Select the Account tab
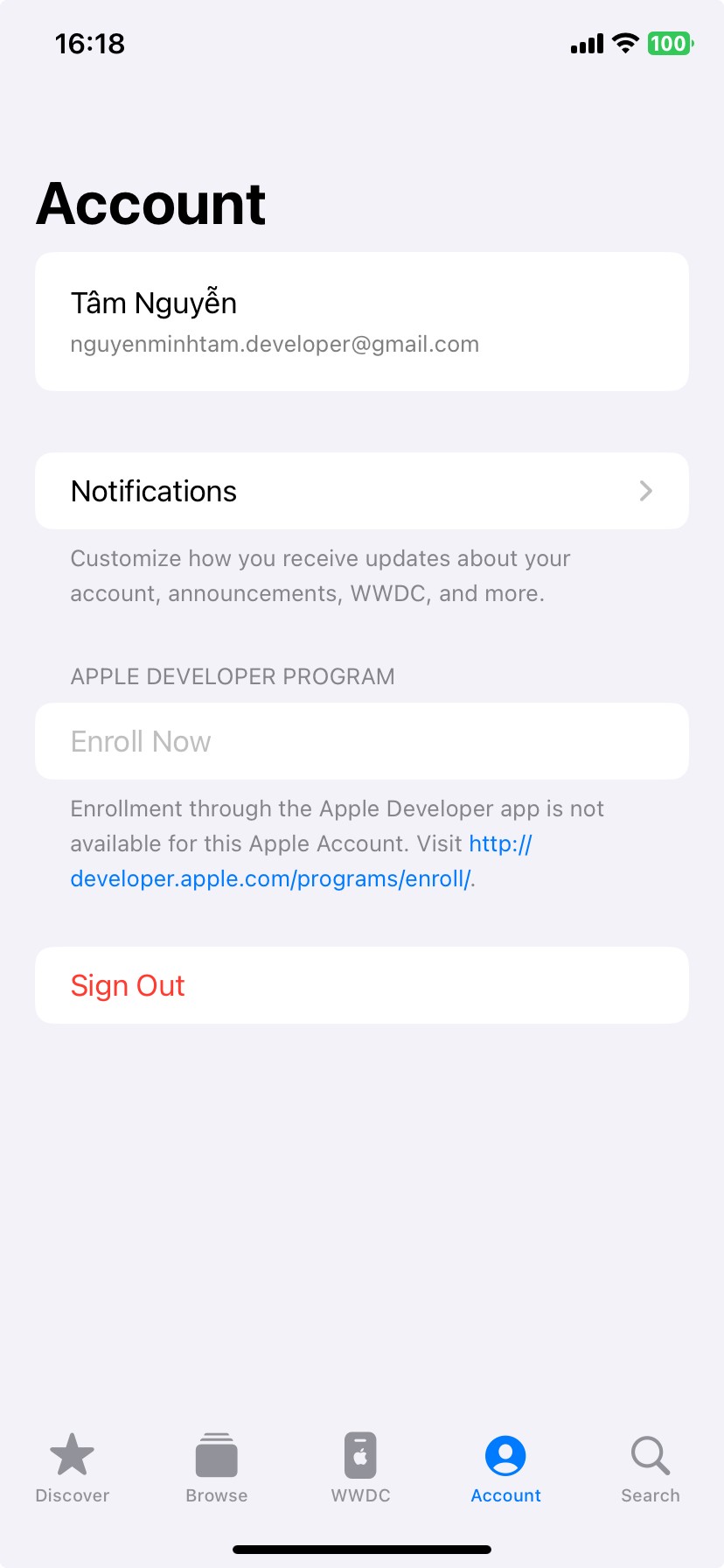The width and height of the screenshot is (724, 1568). (x=505, y=1467)
